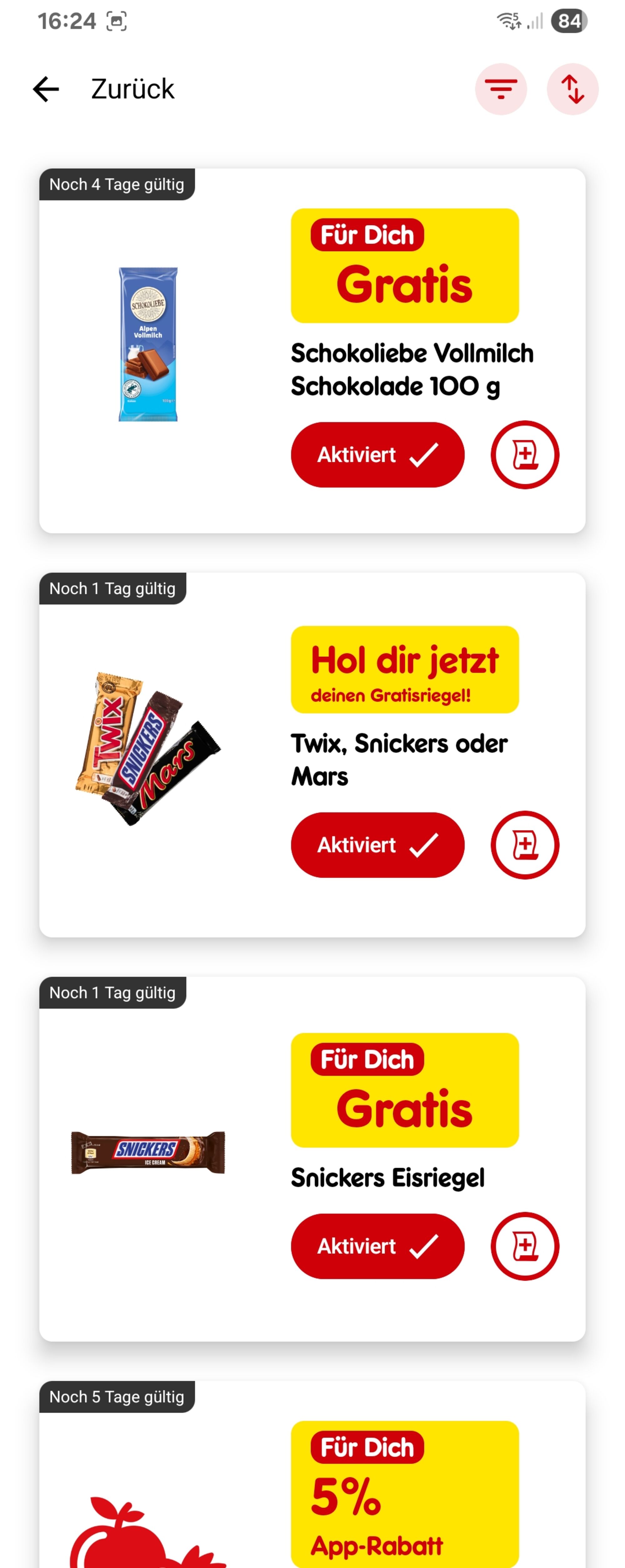Screen dimensions: 625x1568
Task: Add Schokoliebe Vollmilch Schokolade to shopping list
Action: coord(525,454)
